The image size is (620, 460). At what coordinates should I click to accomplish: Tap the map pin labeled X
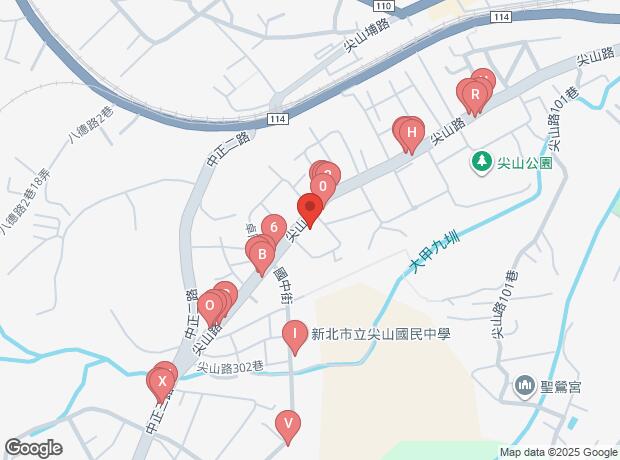pos(159,381)
